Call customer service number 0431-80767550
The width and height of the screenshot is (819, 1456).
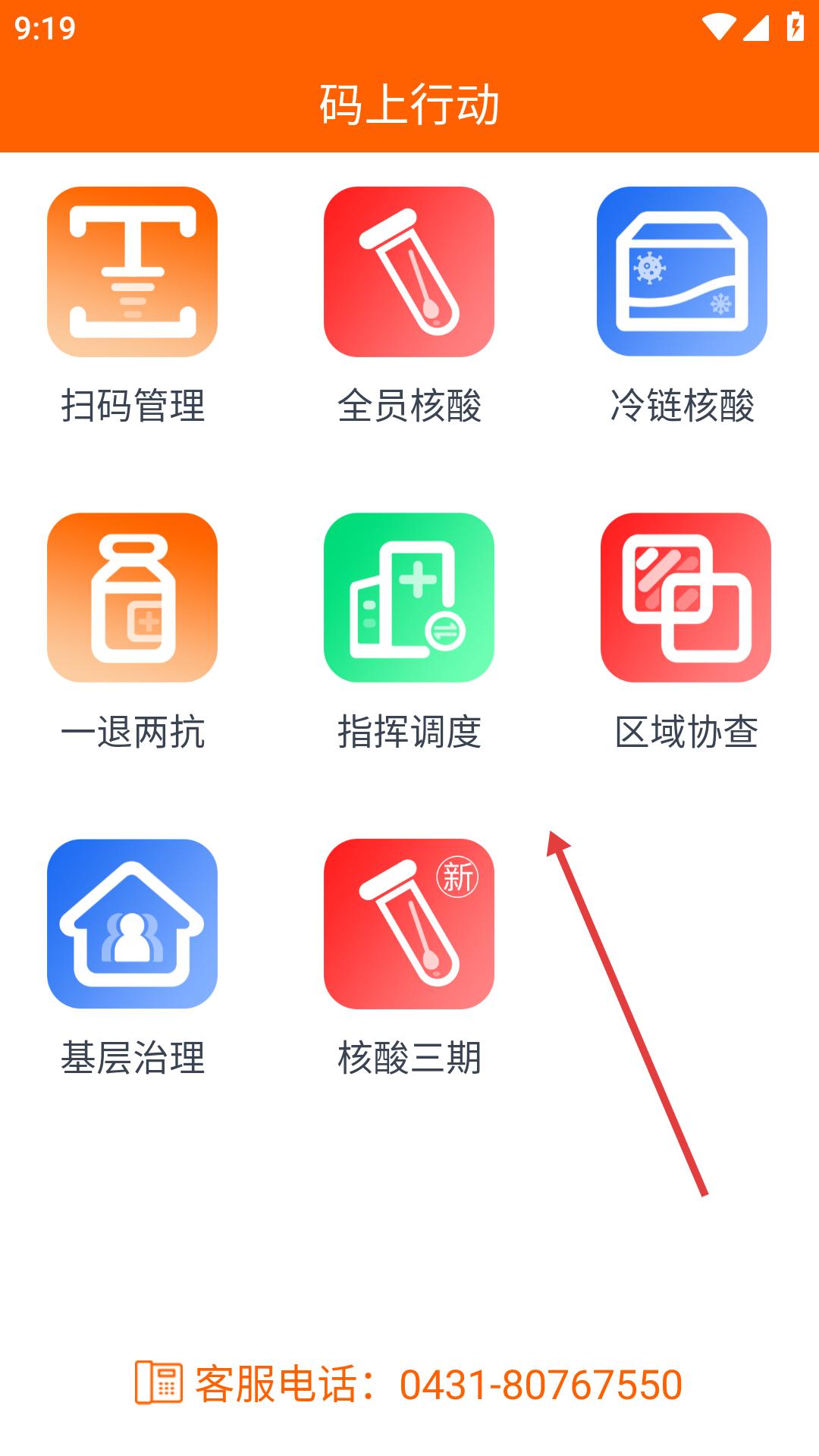(x=409, y=1384)
